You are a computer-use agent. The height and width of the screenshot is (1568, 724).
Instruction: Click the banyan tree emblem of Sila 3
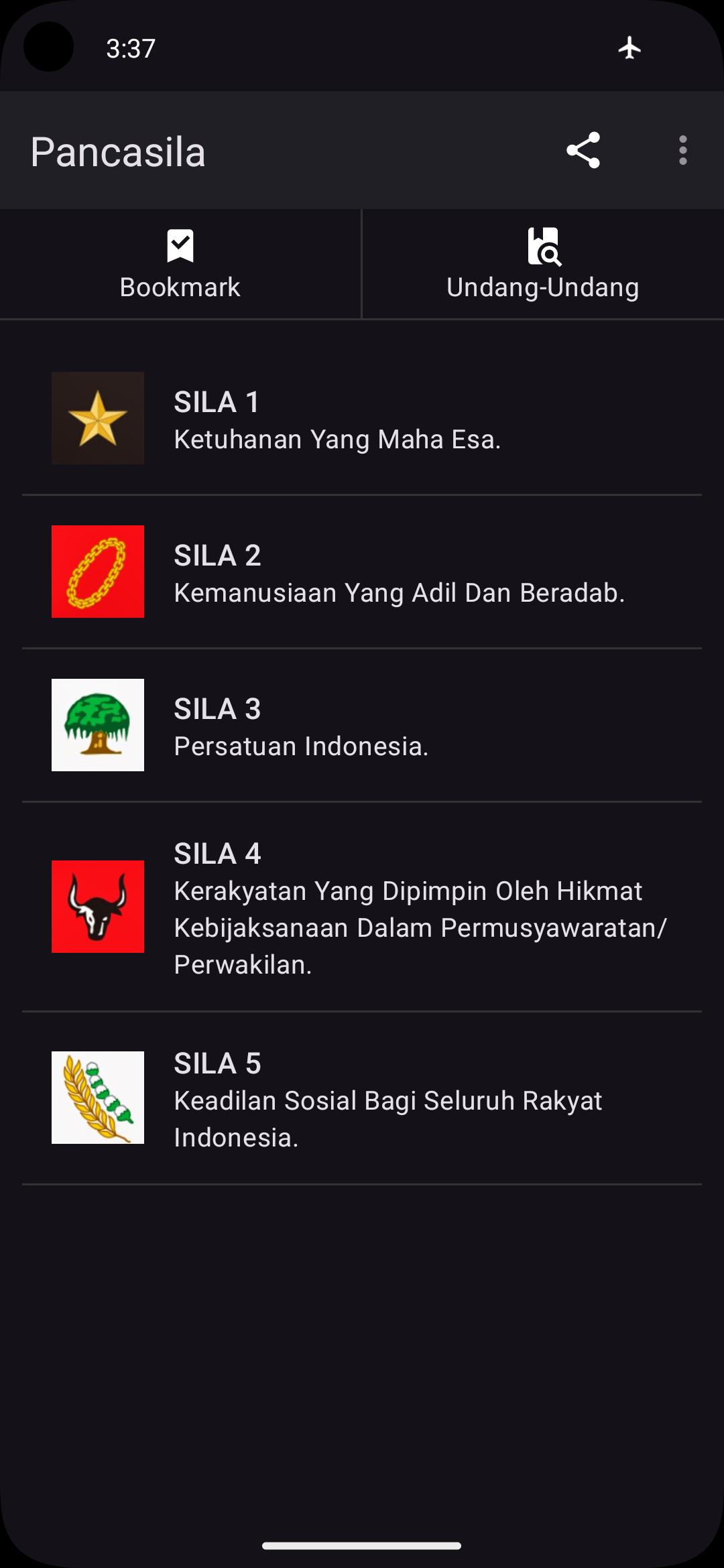[98, 726]
